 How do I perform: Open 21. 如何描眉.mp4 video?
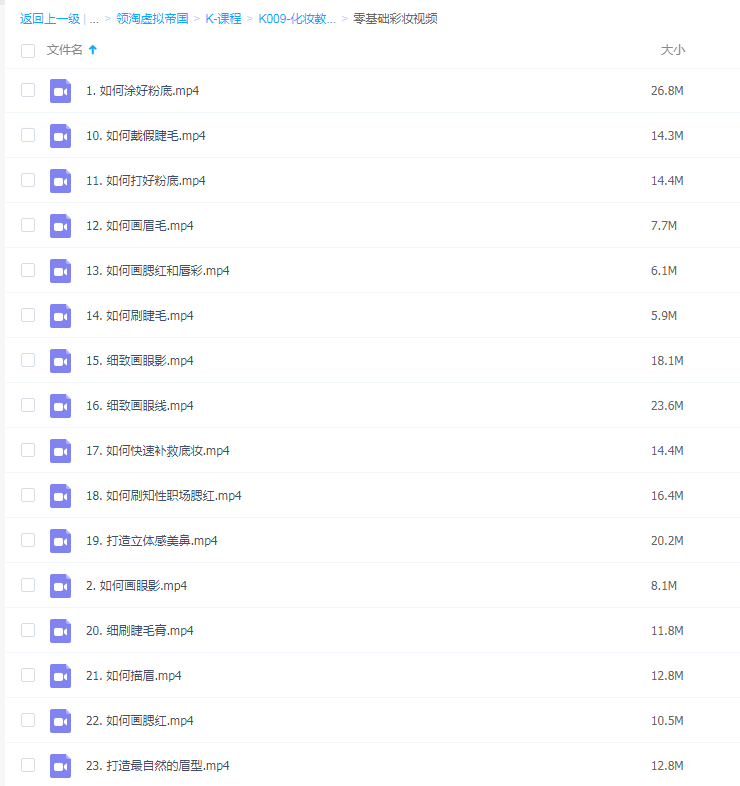pyautogui.click(x=134, y=676)
